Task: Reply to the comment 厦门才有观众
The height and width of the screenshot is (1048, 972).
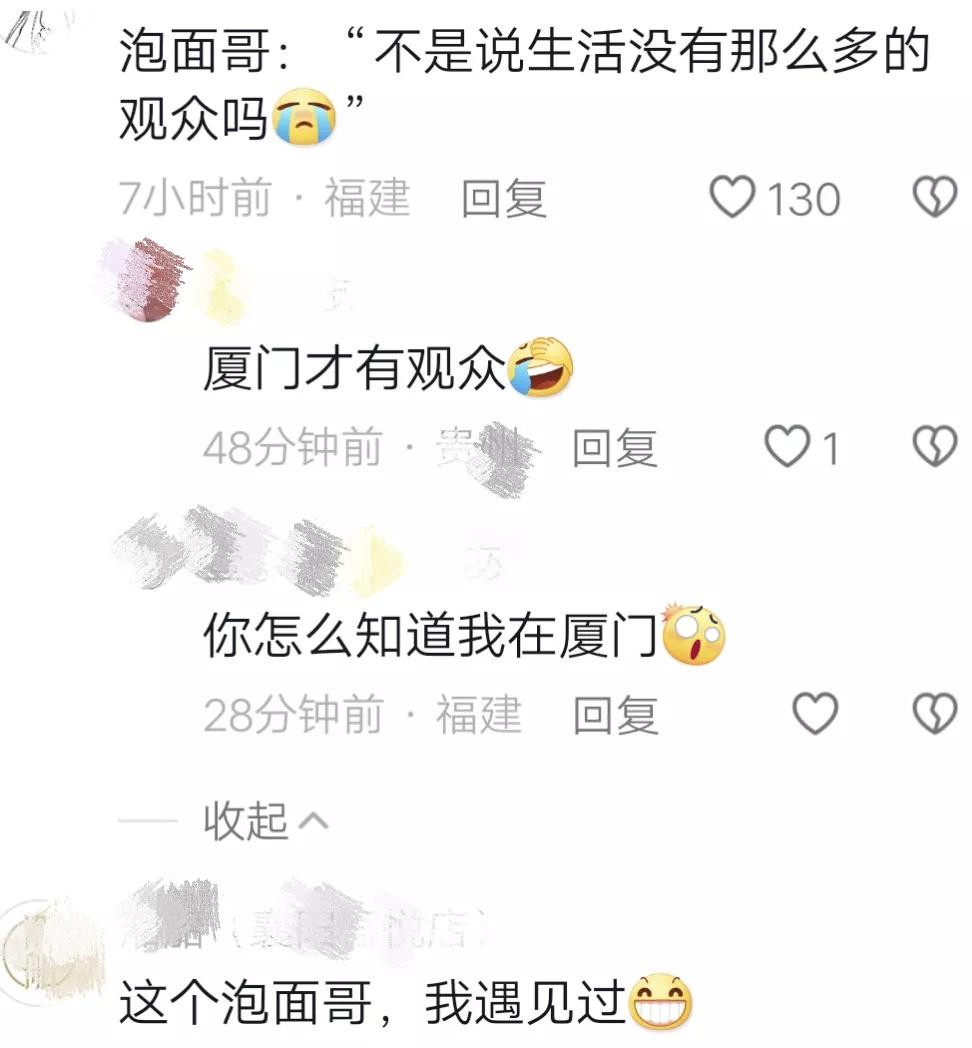Action: [x=614, y=448]
